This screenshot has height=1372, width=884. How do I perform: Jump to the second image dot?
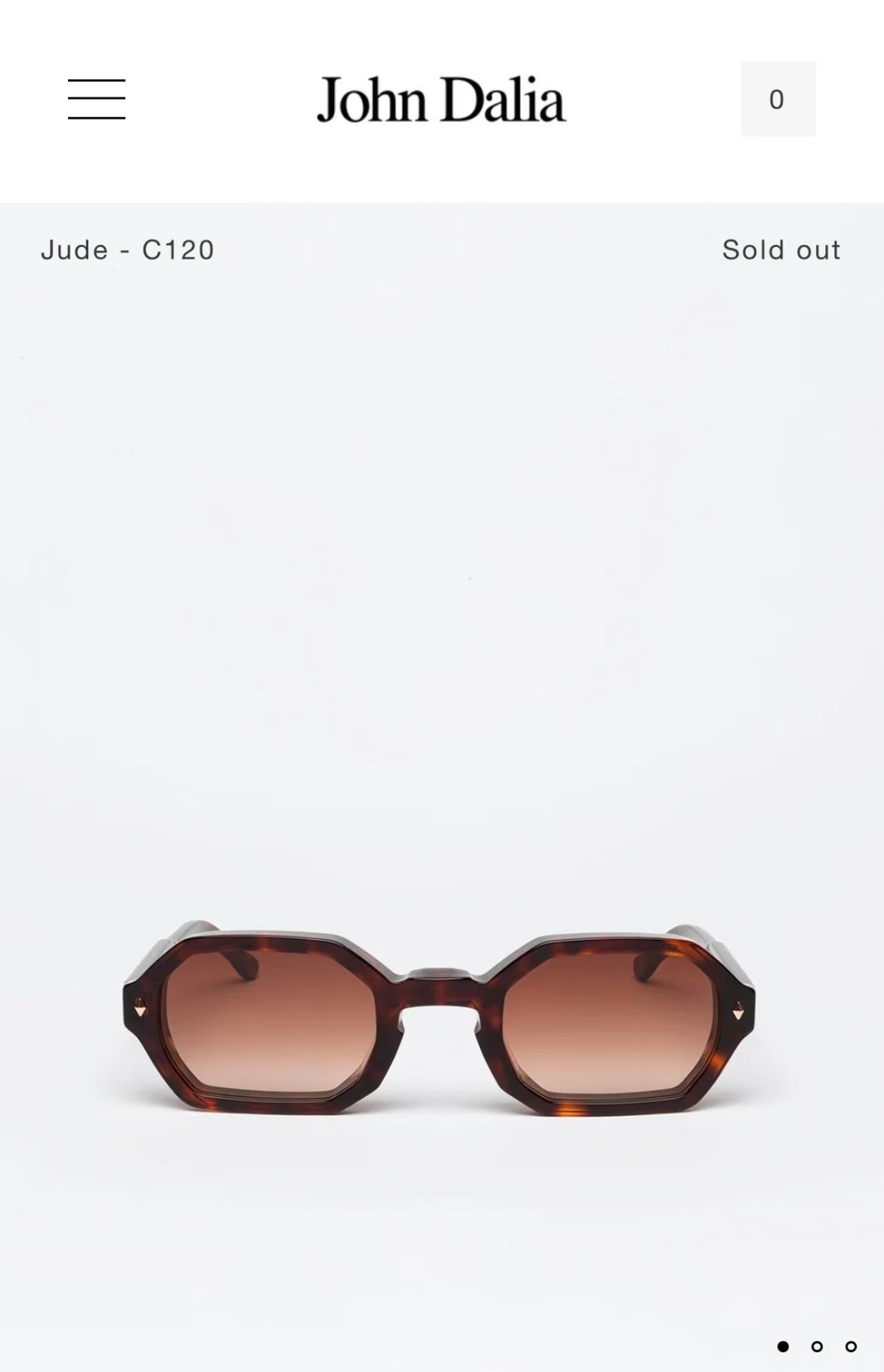(x=817, y=1347)
